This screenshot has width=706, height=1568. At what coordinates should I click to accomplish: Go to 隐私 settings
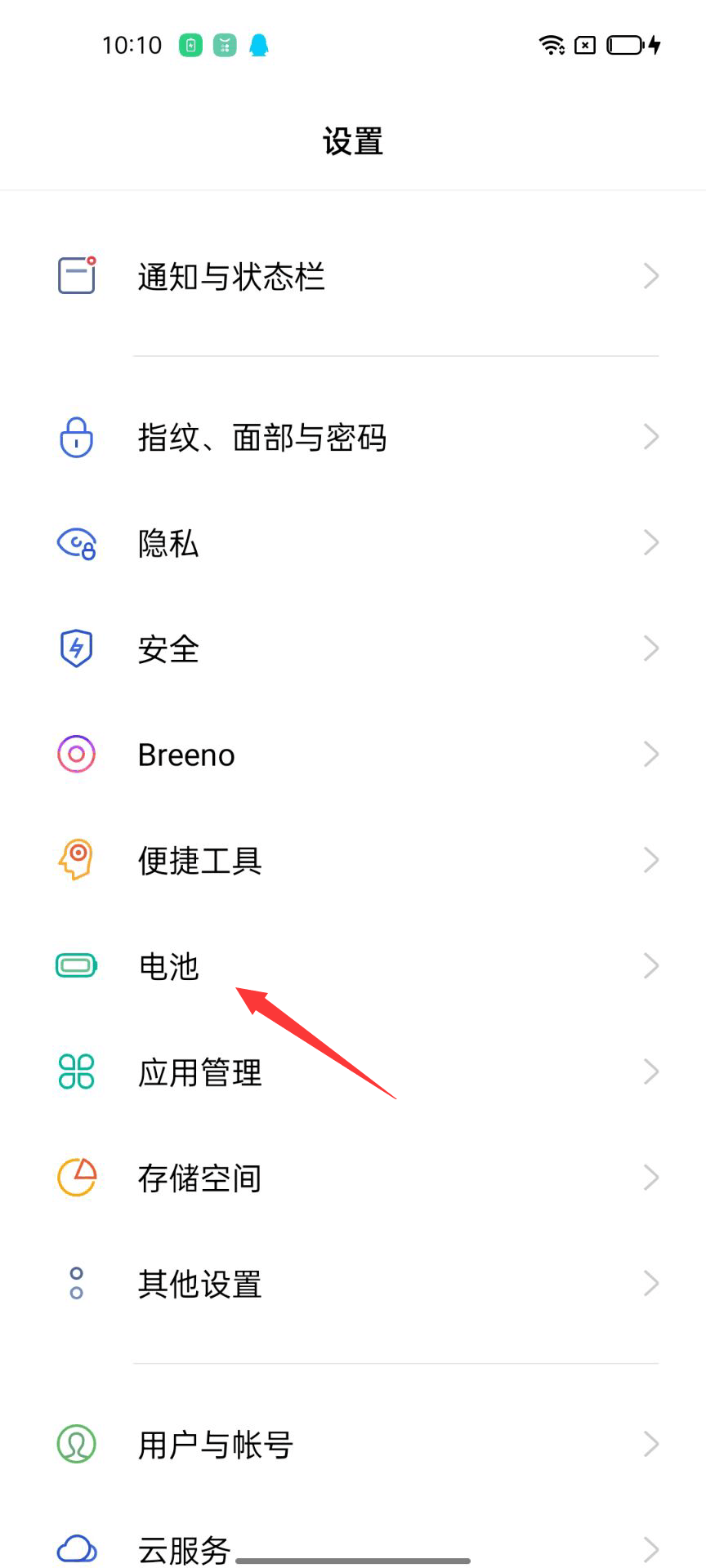pyautogui.click(x=168, y=543)
